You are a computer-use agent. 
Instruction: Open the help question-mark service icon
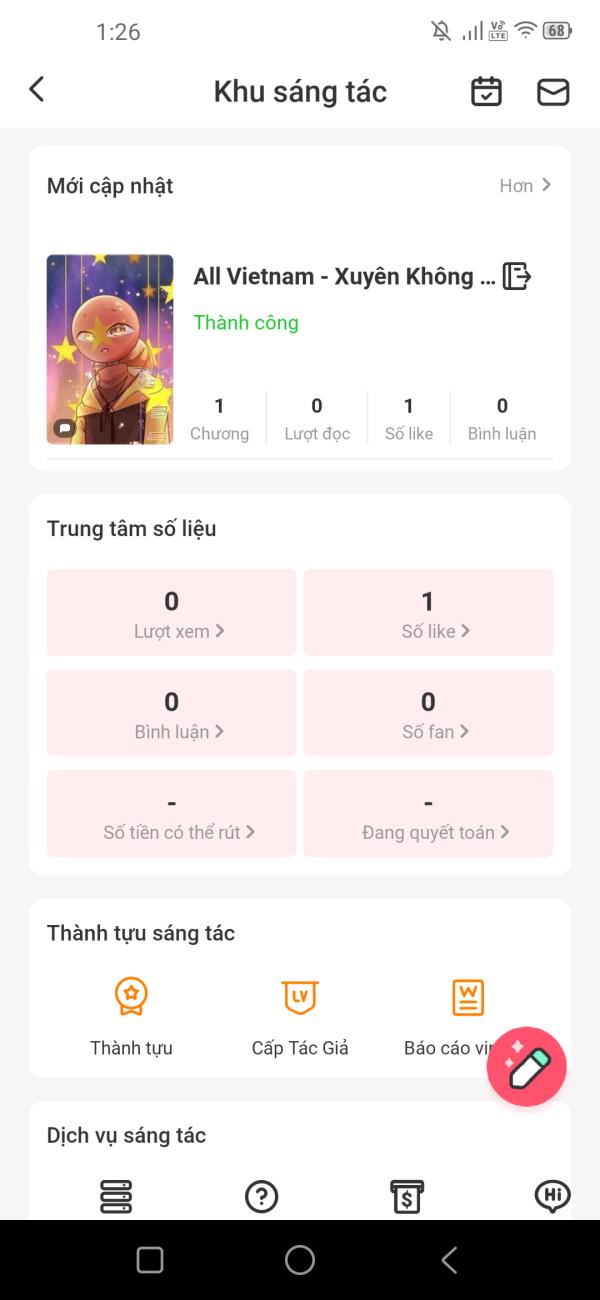pos(261,1196)
